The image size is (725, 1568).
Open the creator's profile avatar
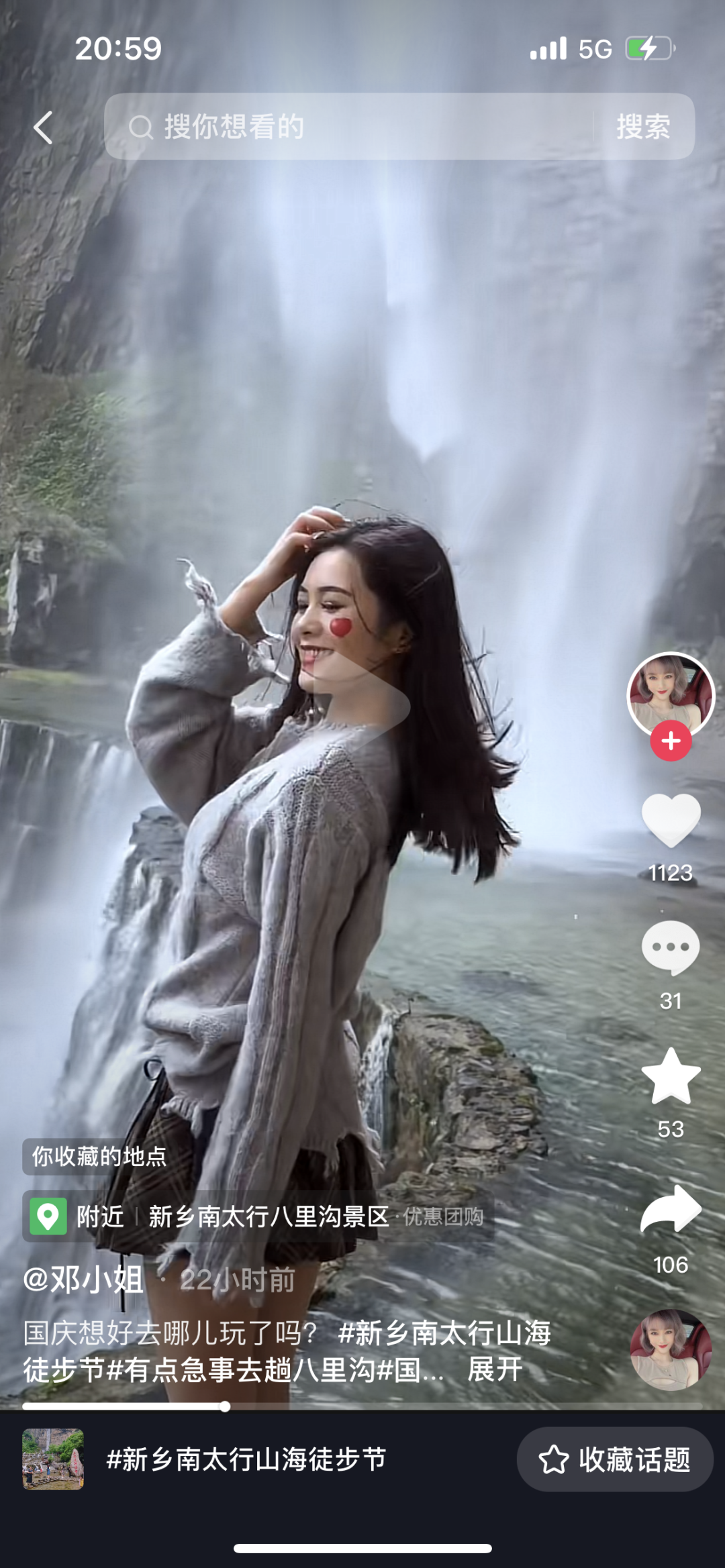tap(671, 694)
